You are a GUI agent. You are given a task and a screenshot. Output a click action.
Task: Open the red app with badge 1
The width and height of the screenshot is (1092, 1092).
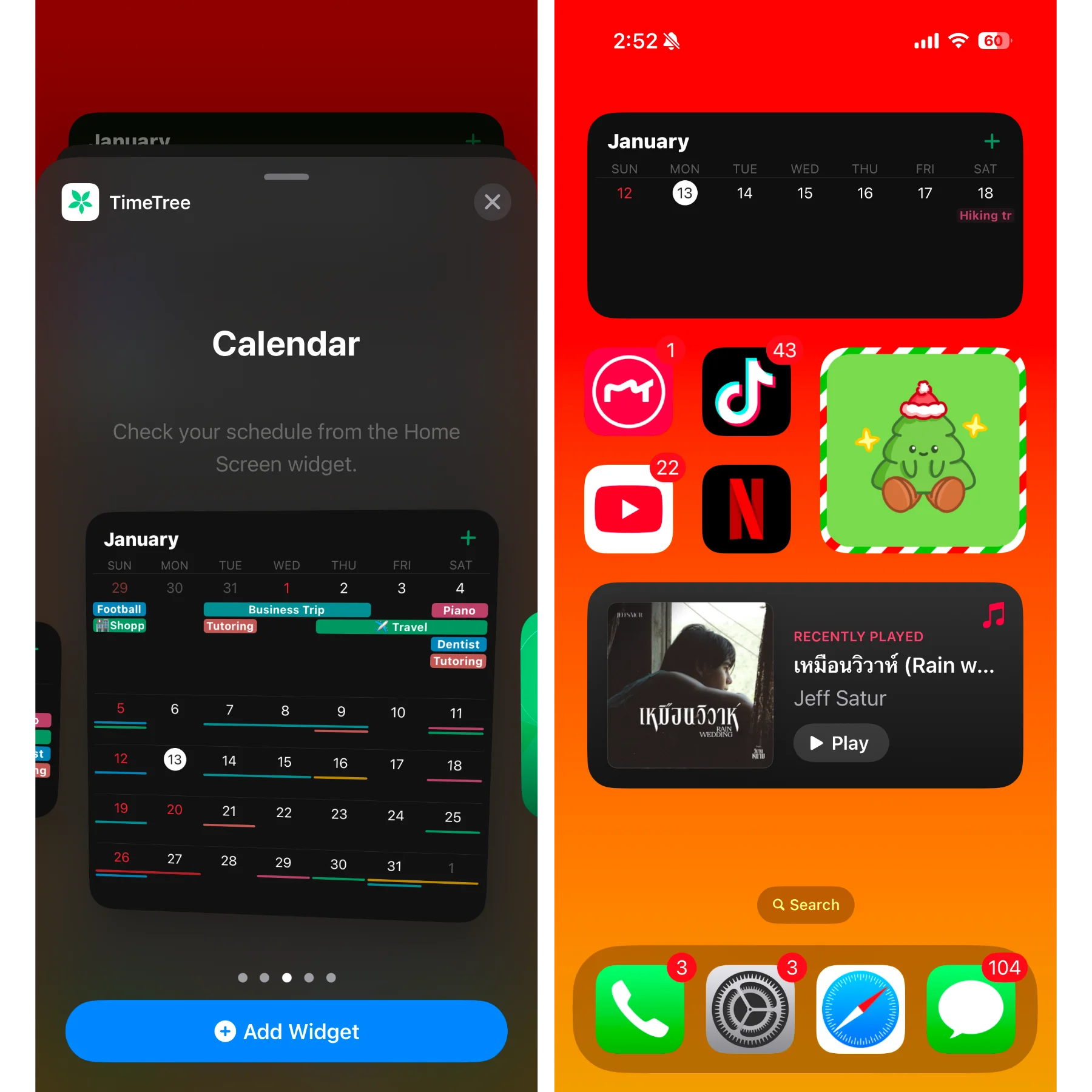[x=629, y=392]
